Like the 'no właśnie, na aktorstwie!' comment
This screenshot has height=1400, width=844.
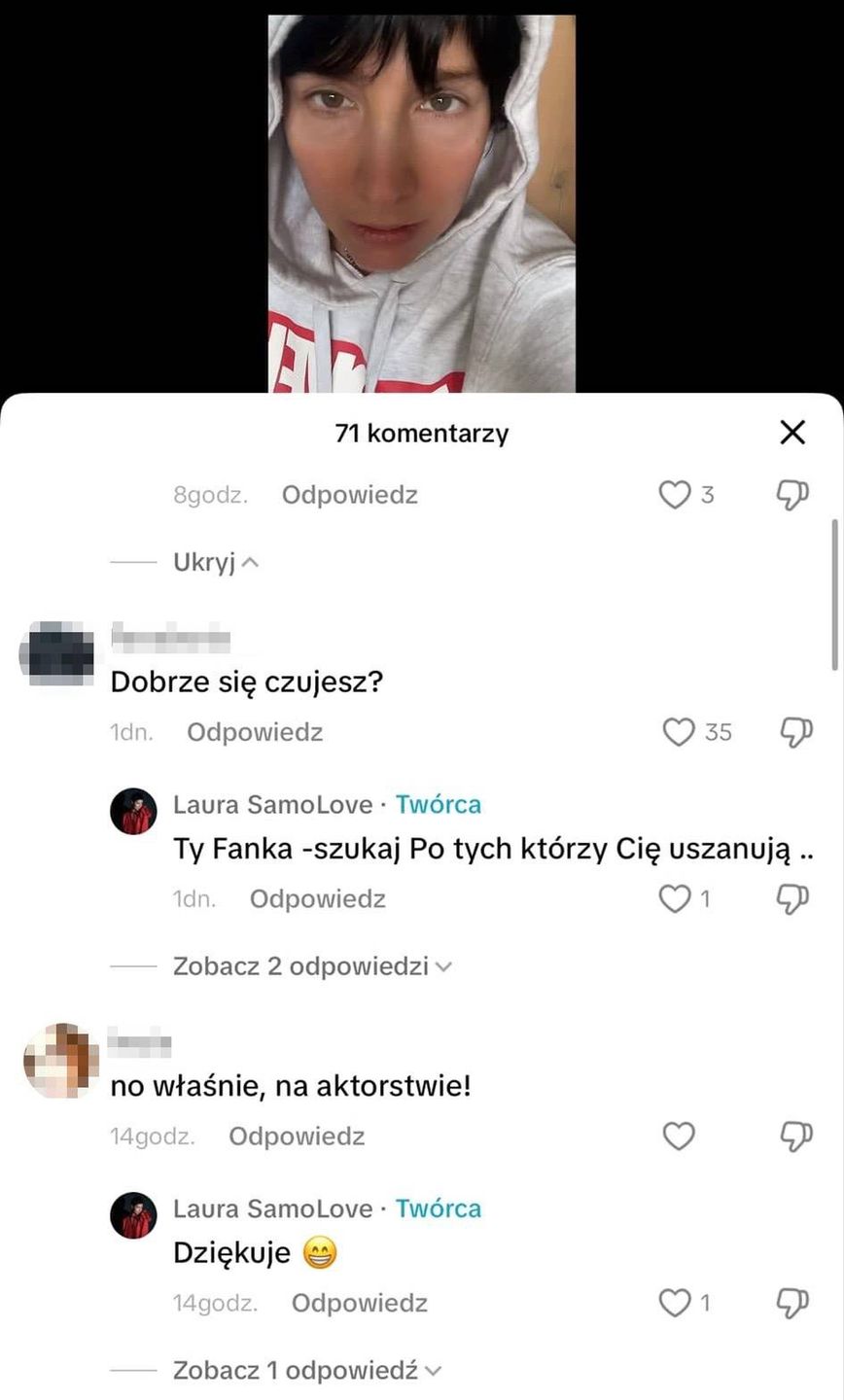click(678, 1136)
